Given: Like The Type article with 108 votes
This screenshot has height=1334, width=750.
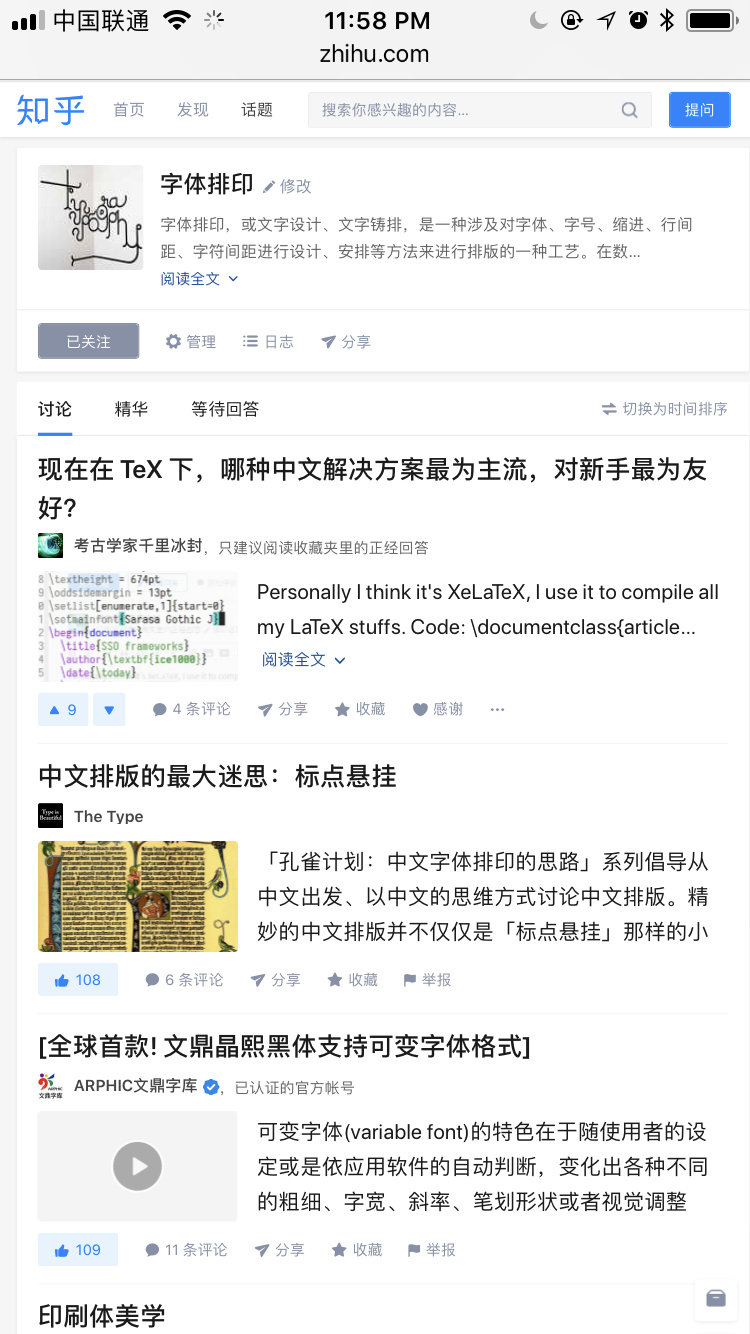Looking at the screenshot, I should tap(78, 980).
